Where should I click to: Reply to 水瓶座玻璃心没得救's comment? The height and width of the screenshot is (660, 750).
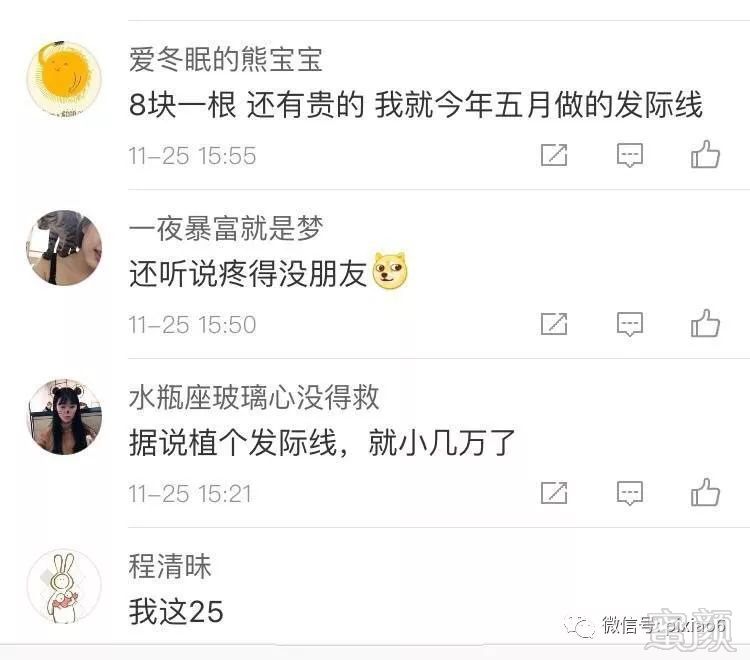(629, 493)
